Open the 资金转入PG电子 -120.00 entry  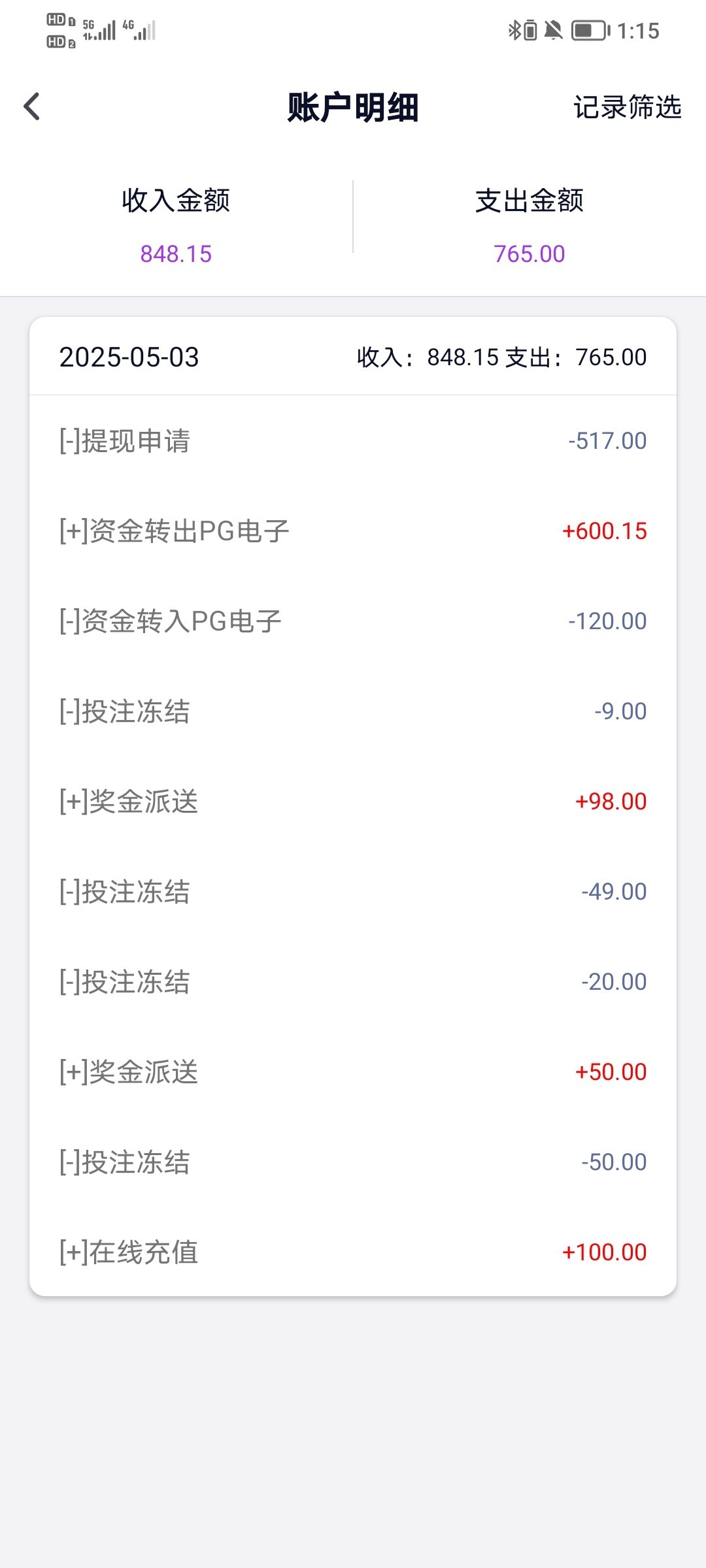[x=353, y=621]
